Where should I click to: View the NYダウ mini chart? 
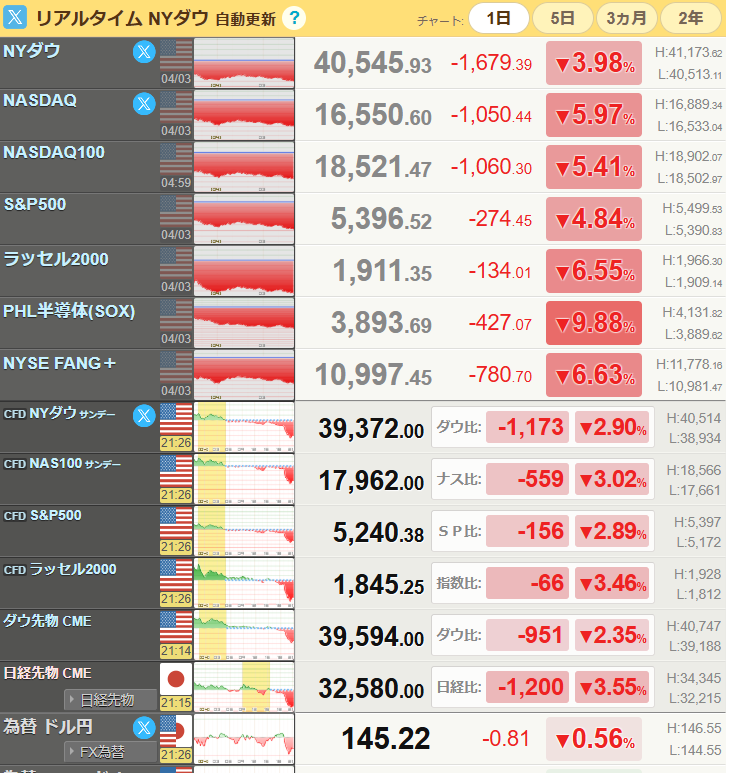click(x=244, y=62)
